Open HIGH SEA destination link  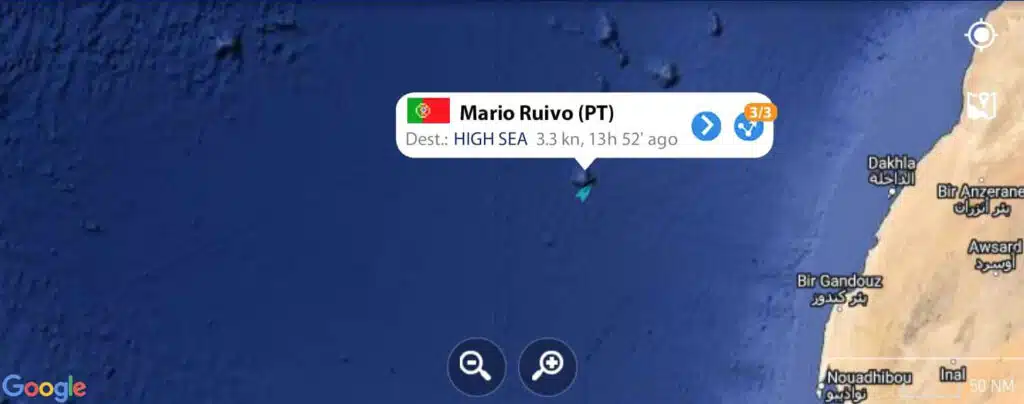[490, 139]
